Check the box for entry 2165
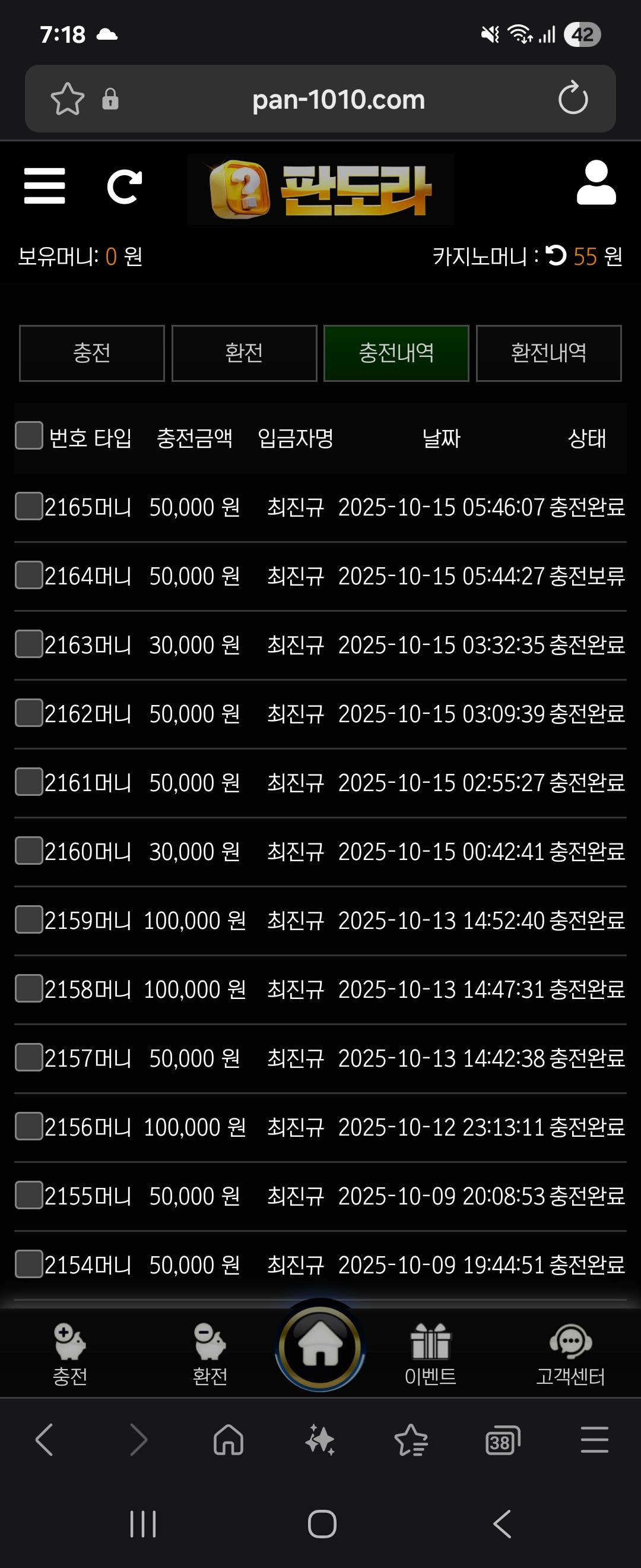The height and width of the screenshot is (1568, 641). [x=28, y=507]
